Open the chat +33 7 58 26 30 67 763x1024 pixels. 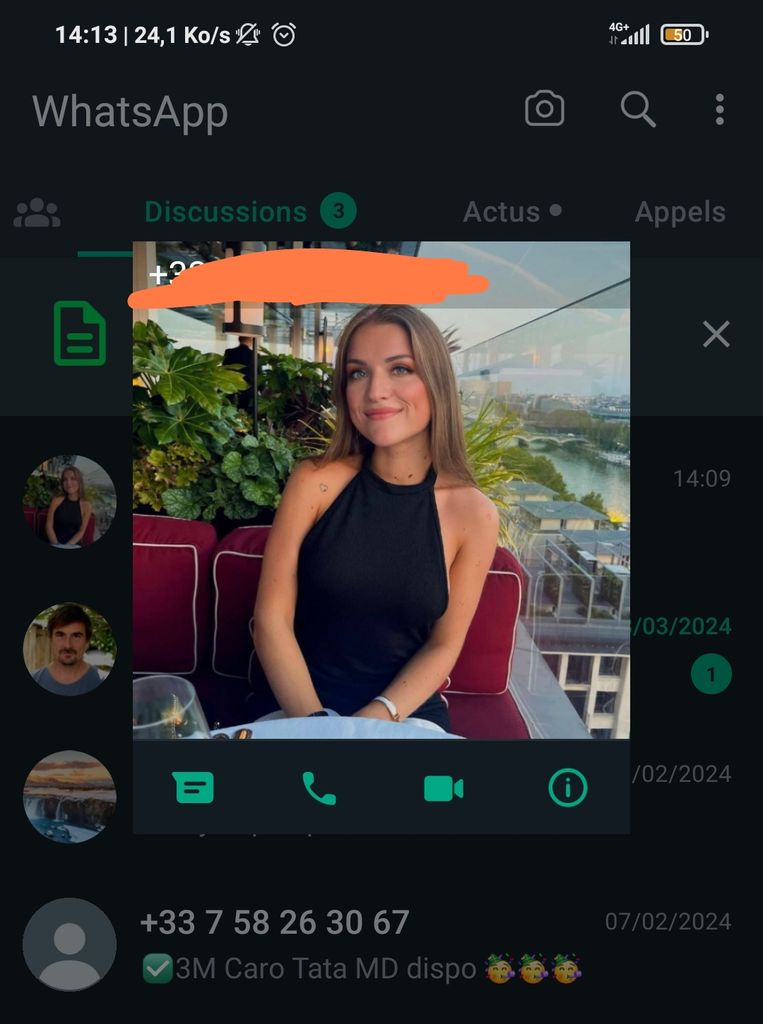pyautogui.click(x=380, y=943)
